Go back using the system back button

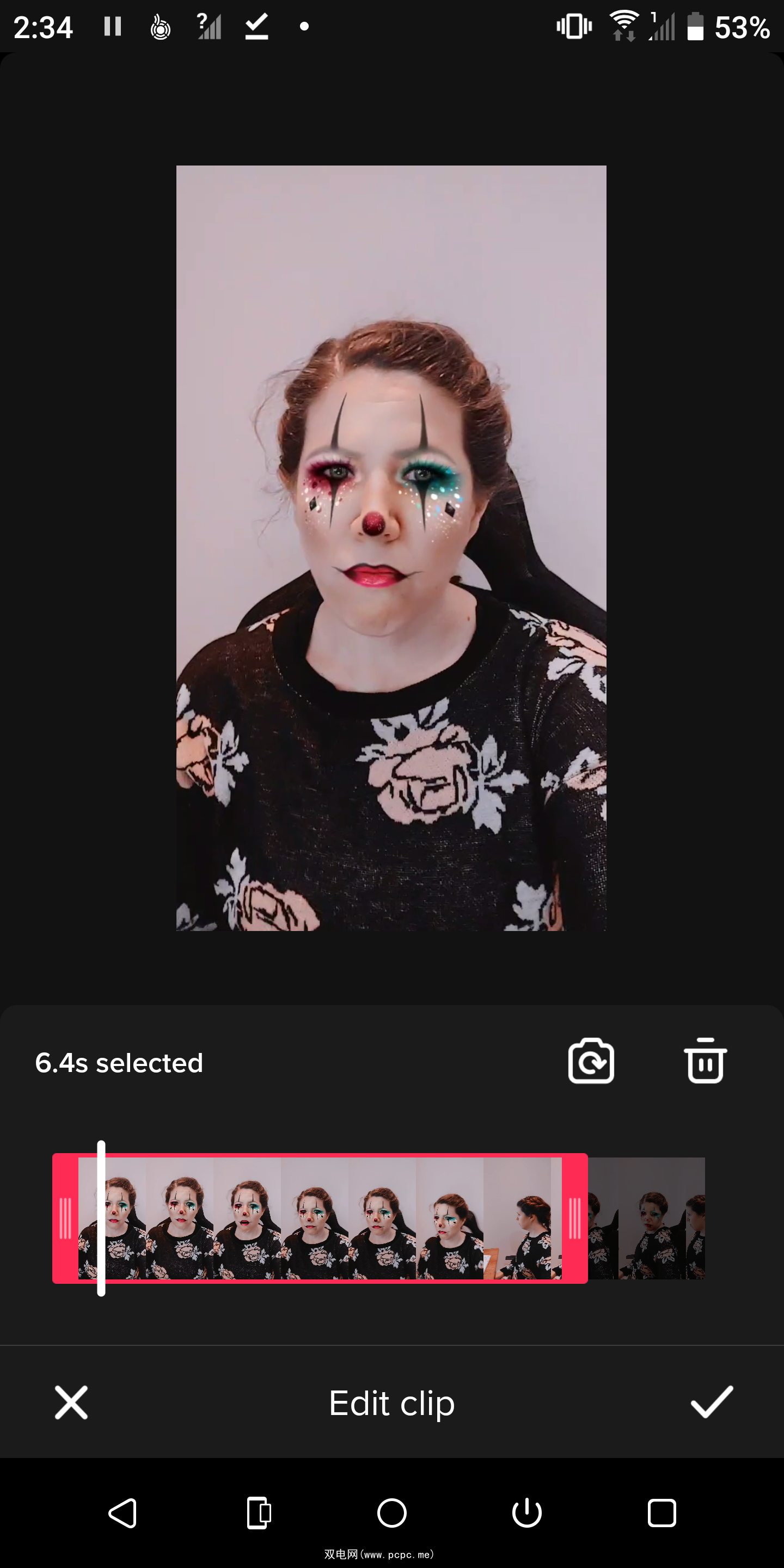(x=122, y=1513)
